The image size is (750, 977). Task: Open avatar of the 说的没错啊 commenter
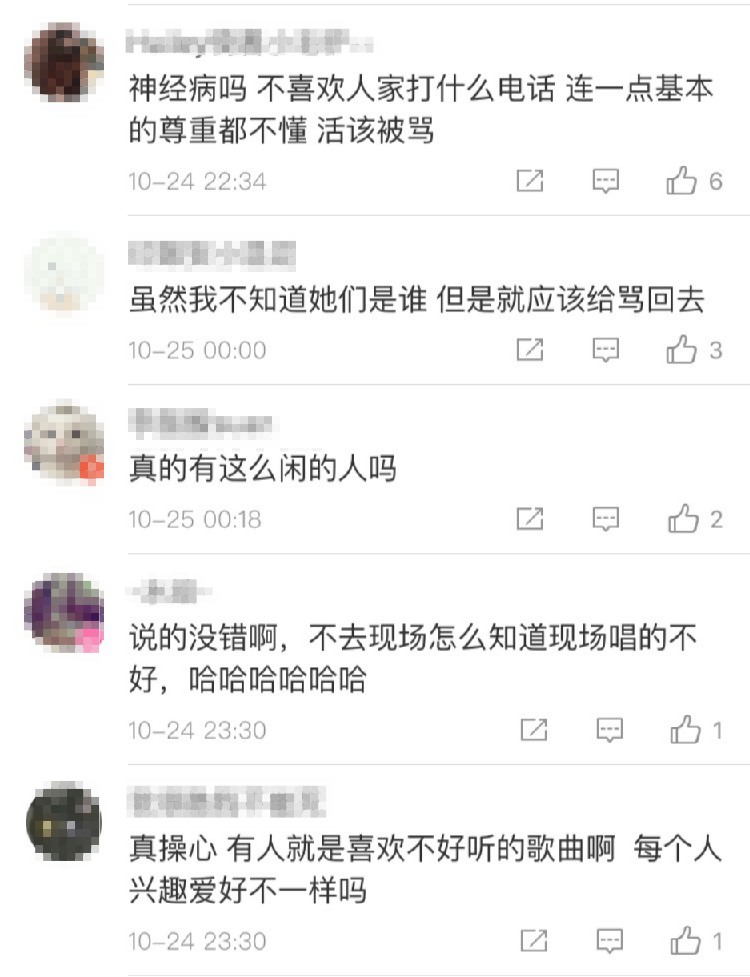pyautogui.click(x=64, y=611)
